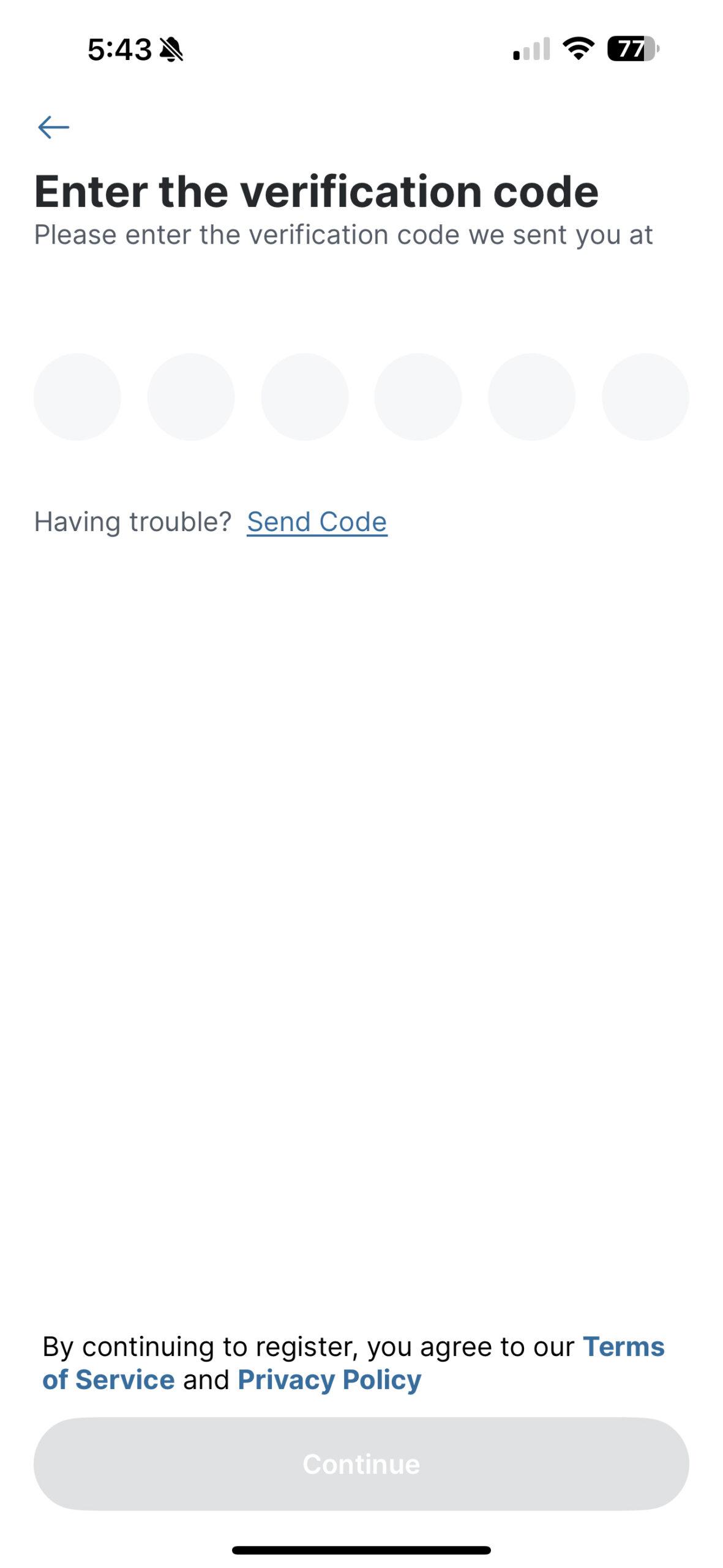Tap the Continue button
Image resolution: width=723 pixels, height=1568 pixels.
coord(361,1464)
